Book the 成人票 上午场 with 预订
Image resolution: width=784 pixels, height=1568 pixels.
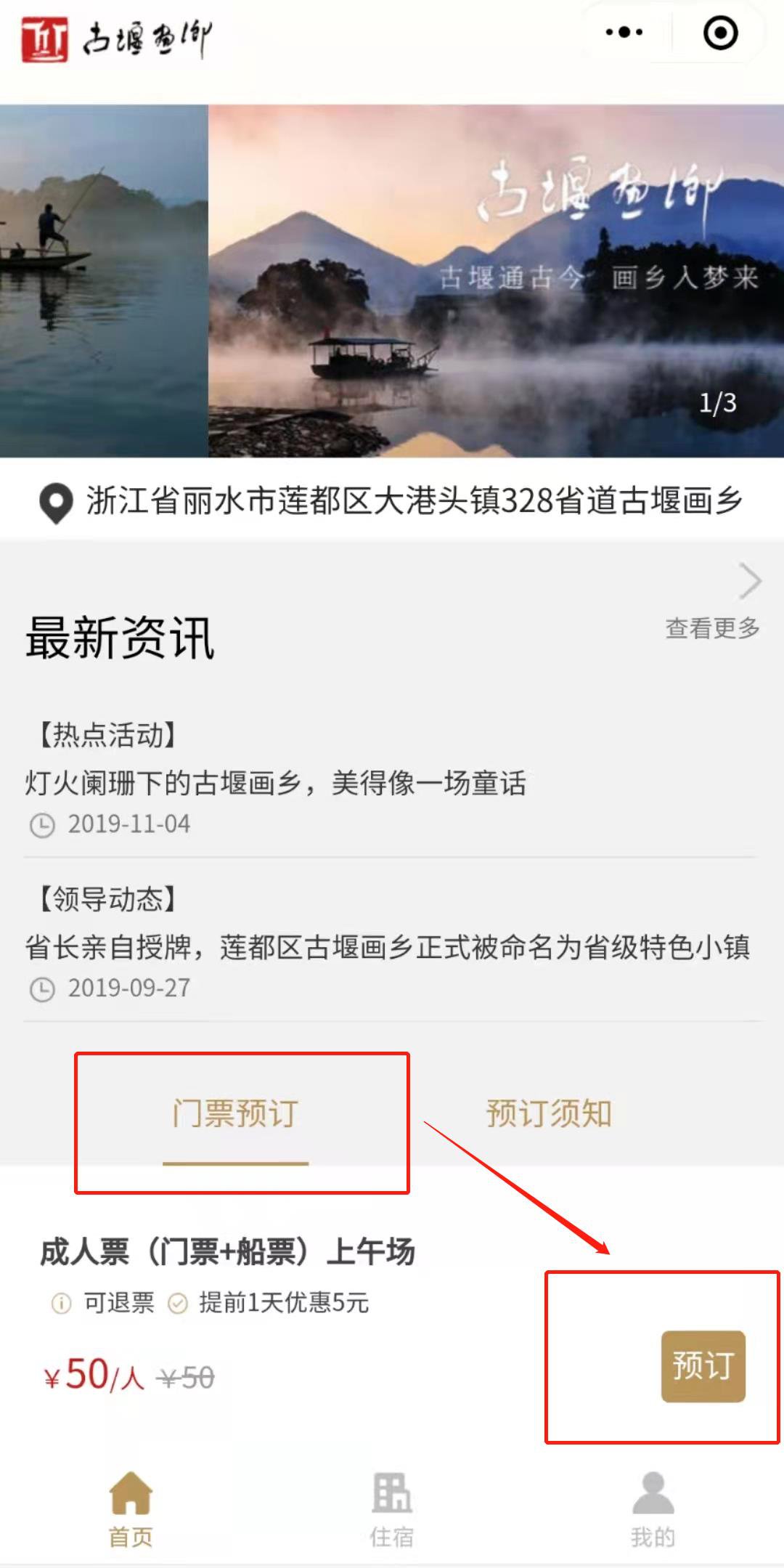(703, 1365)
